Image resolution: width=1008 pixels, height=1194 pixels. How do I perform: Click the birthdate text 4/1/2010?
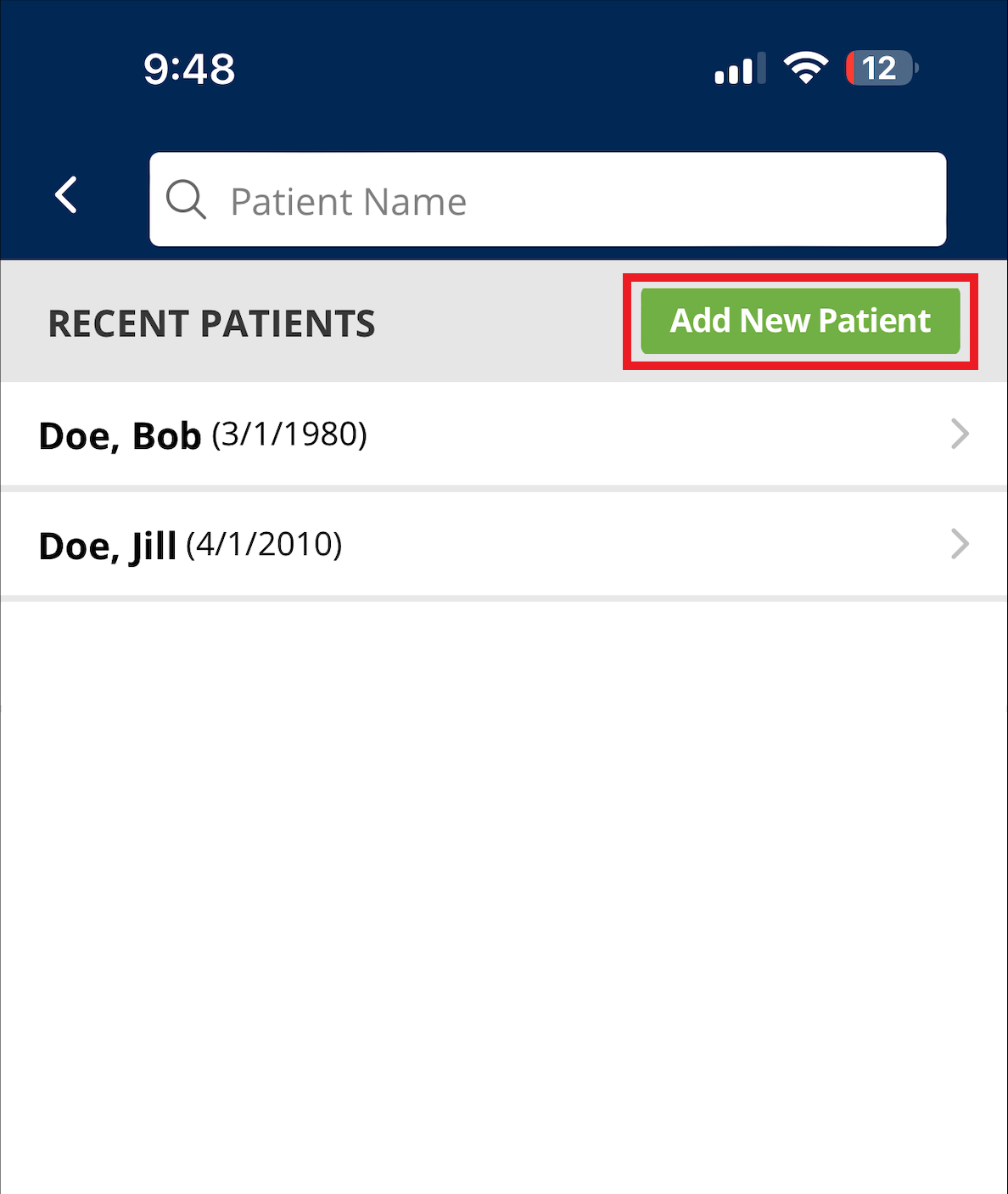tap(265, 545)
